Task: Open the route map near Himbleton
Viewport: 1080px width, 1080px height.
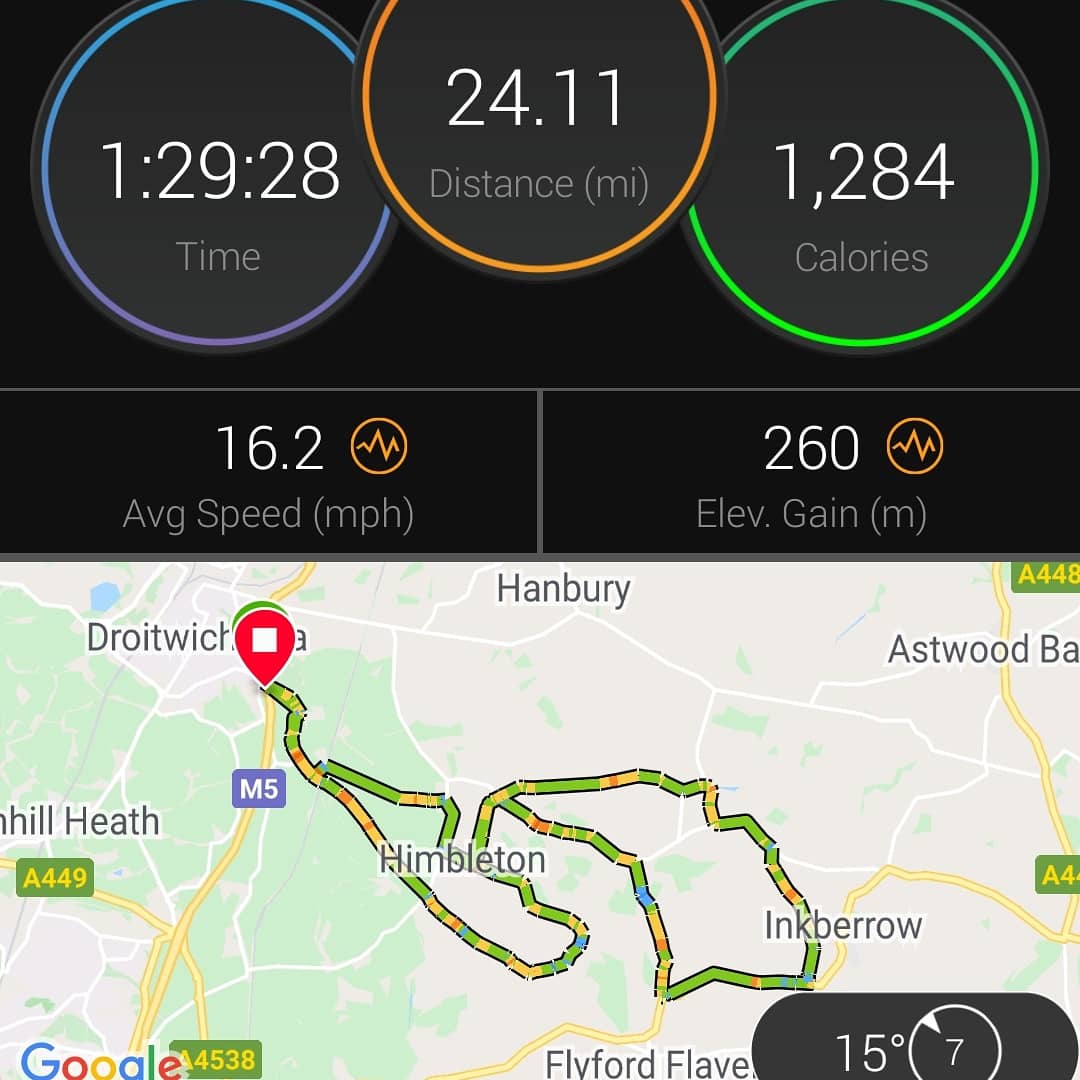Action: tap(462, 858)
